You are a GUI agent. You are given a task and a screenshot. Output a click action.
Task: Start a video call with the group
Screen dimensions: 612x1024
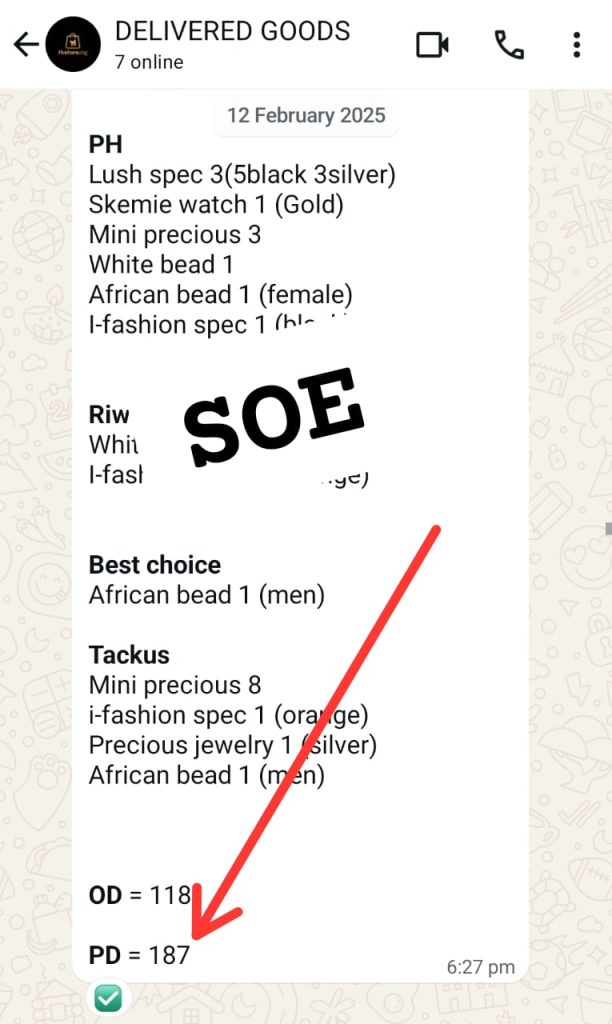coord(432,45)
